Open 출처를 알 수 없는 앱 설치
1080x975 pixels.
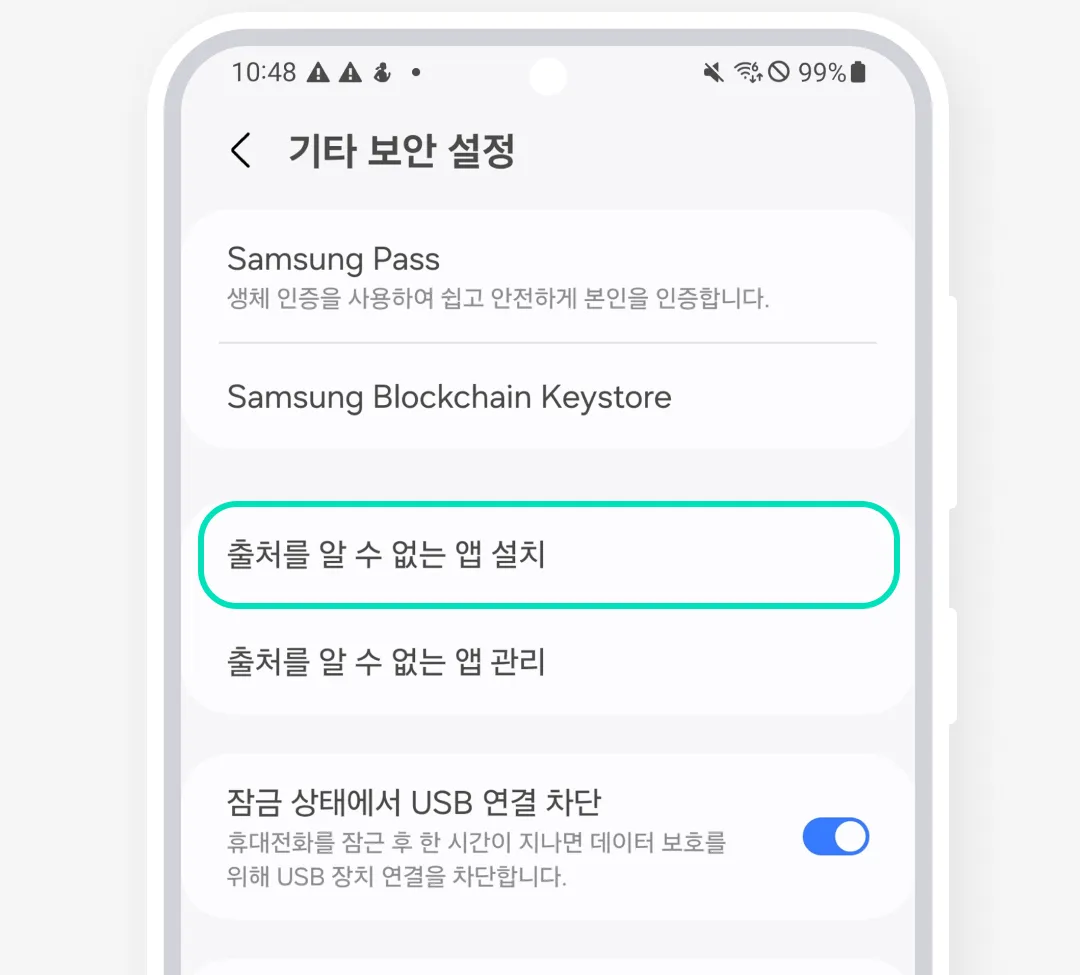(x=547, y=555)
